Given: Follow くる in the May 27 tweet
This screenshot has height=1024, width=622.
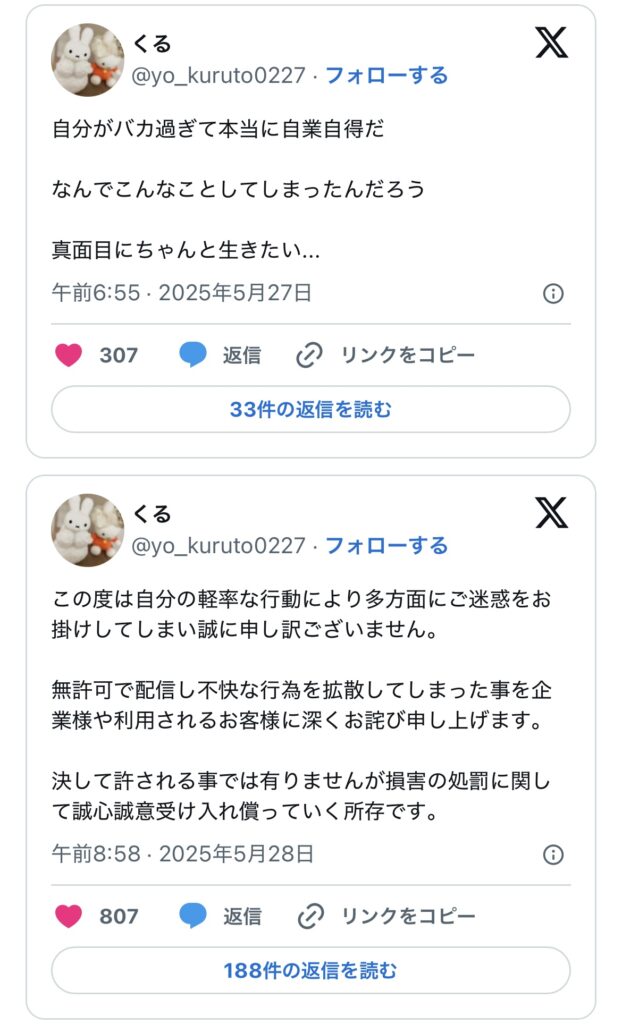Looking at the screenshot, I should point(386,75).
